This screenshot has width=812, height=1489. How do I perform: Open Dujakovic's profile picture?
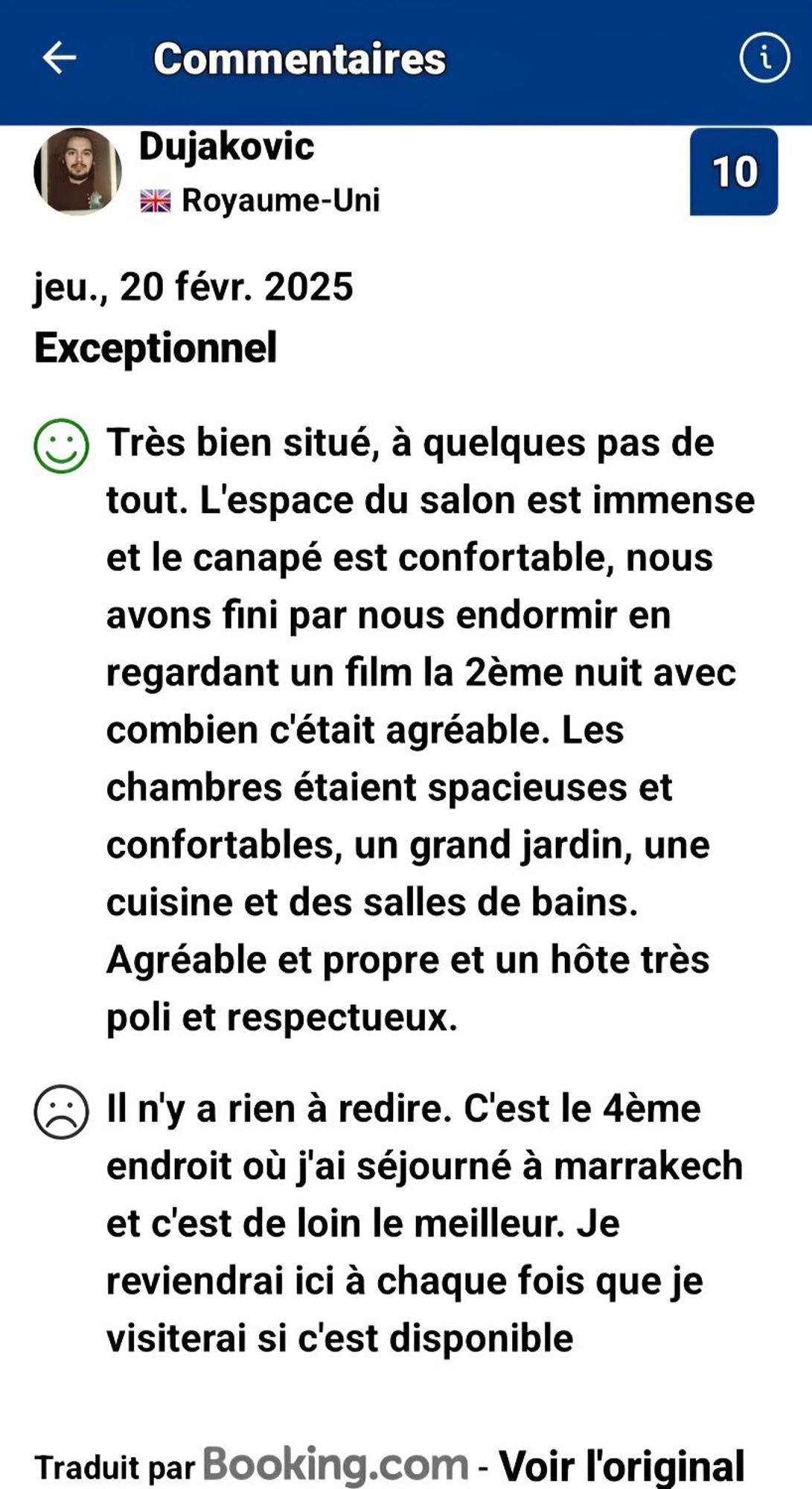77,171
